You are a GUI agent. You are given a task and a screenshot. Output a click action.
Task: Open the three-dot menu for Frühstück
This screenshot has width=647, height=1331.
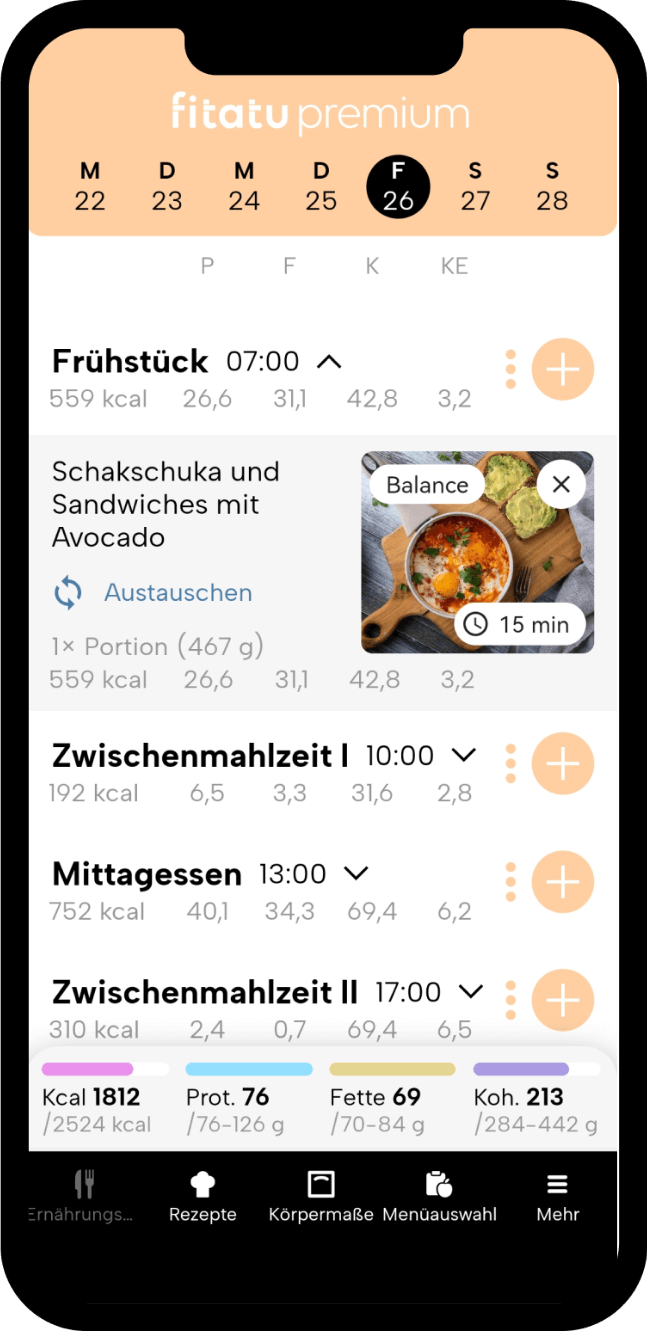click(511, 369)
